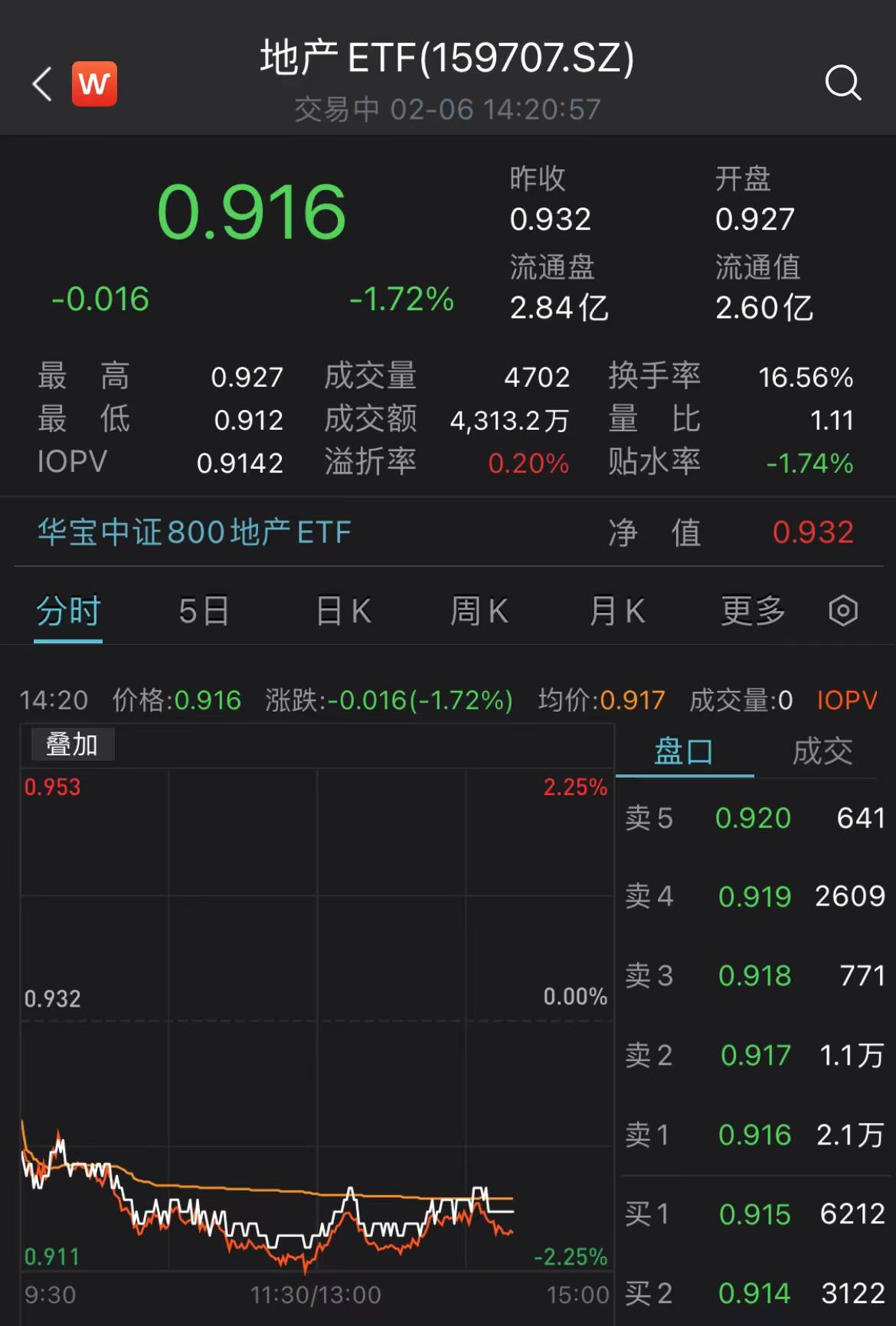Image resolution: width=896 pixels, height=1326 pixels.
Task: Tap the back arrow at top left
Action: [x=41, y=84]
